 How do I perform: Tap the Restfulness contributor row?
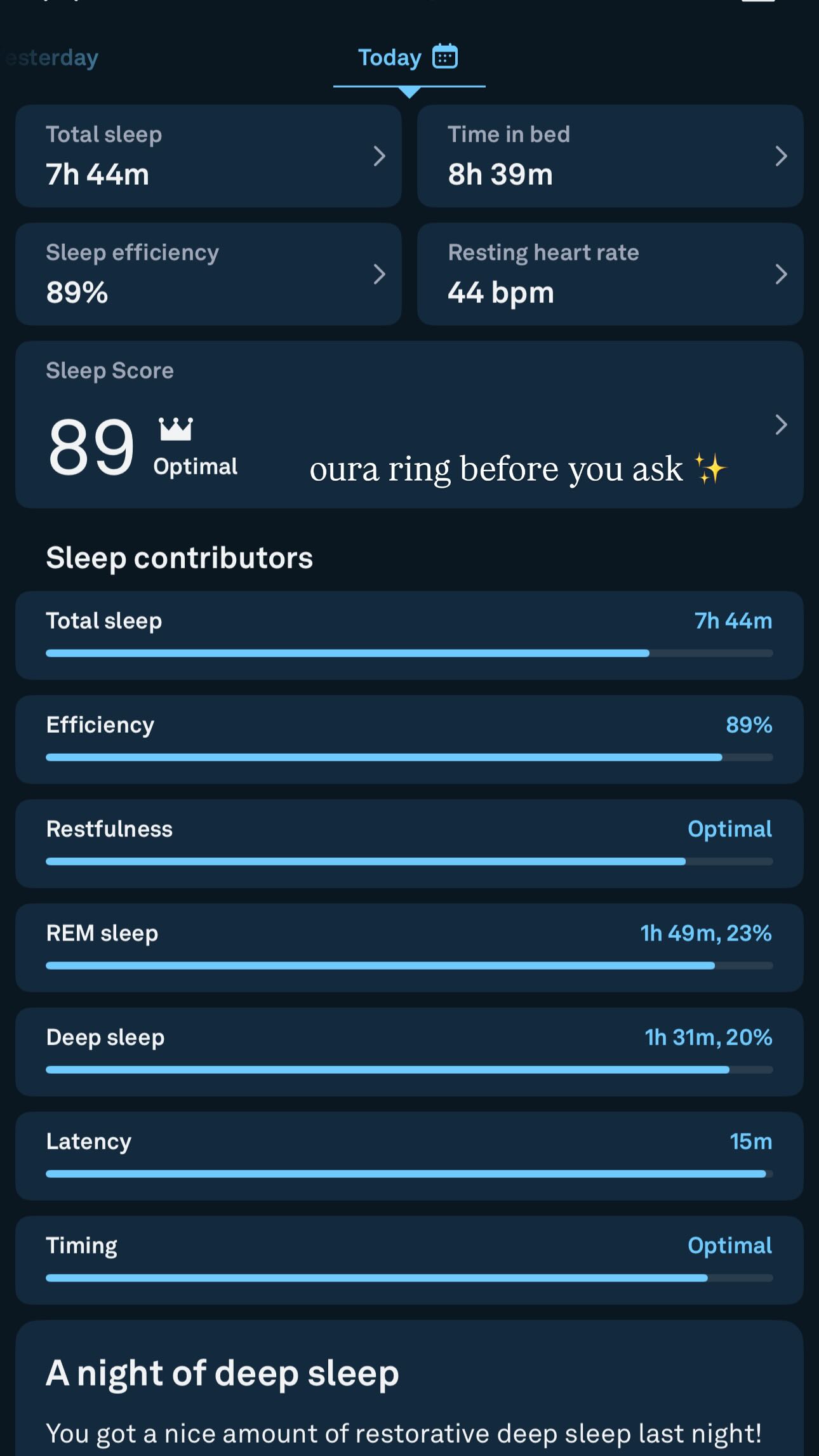pyautogui.click(x=409, y=844)
